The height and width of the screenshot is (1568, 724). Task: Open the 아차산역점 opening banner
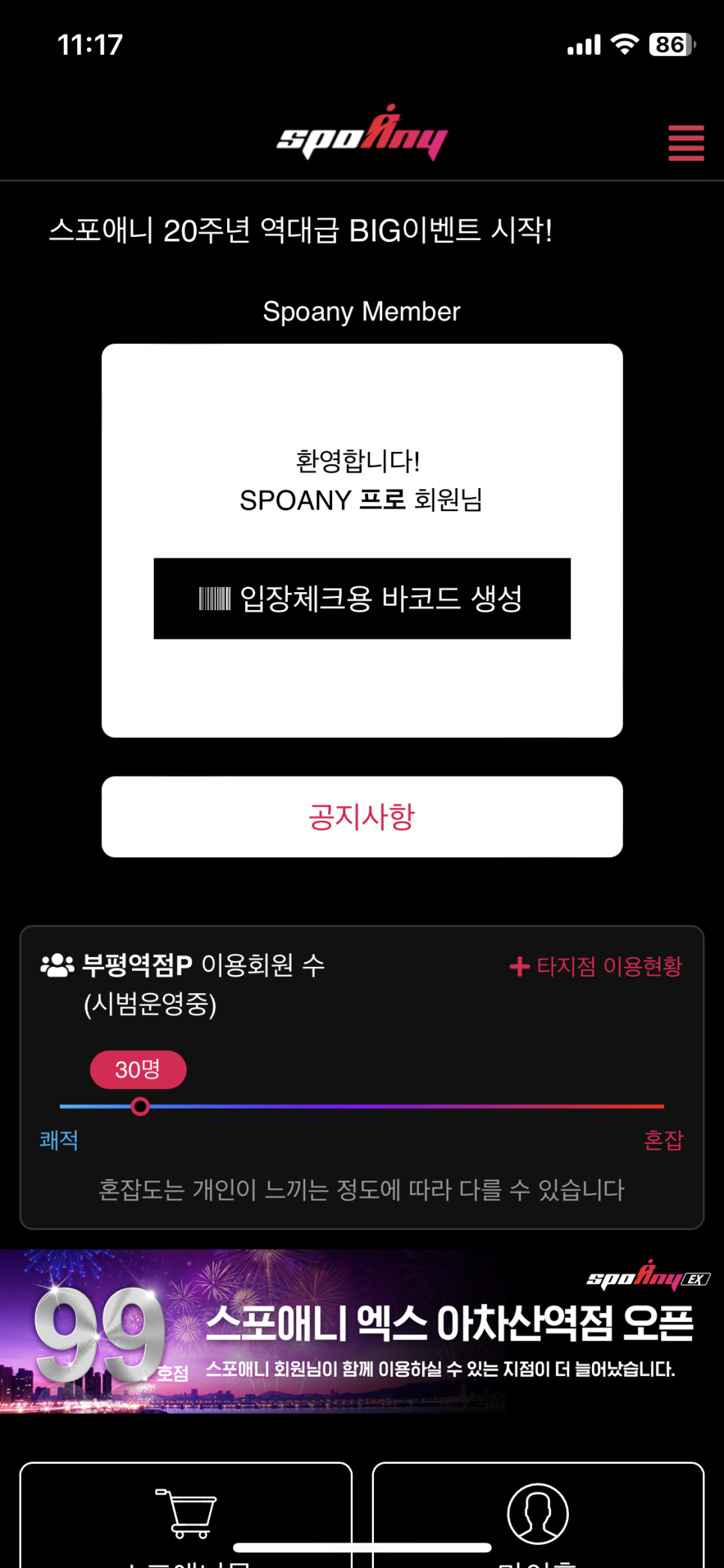click(x=362, y=1331)
